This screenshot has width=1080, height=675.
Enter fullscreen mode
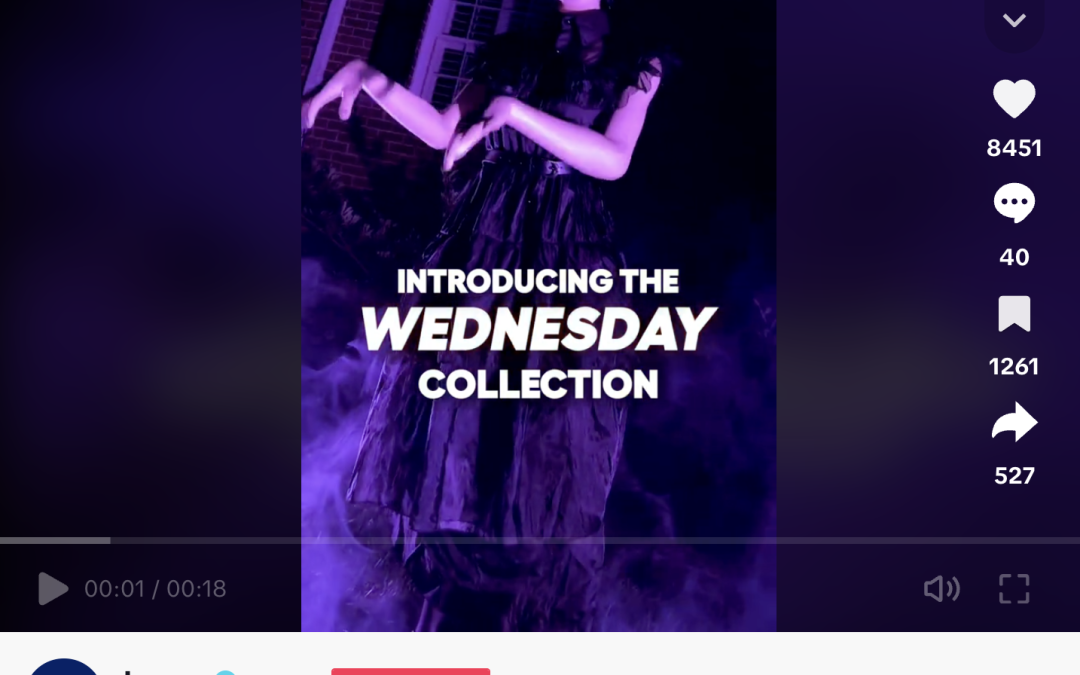pyautogui.click(x=1014, y=589)
